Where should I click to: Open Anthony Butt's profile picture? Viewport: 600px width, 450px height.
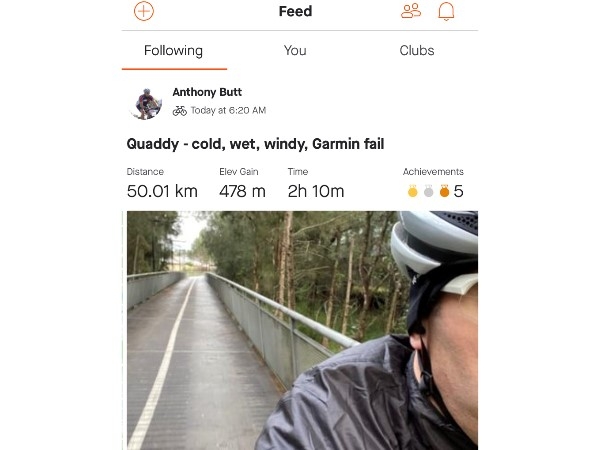coord(148,102)
